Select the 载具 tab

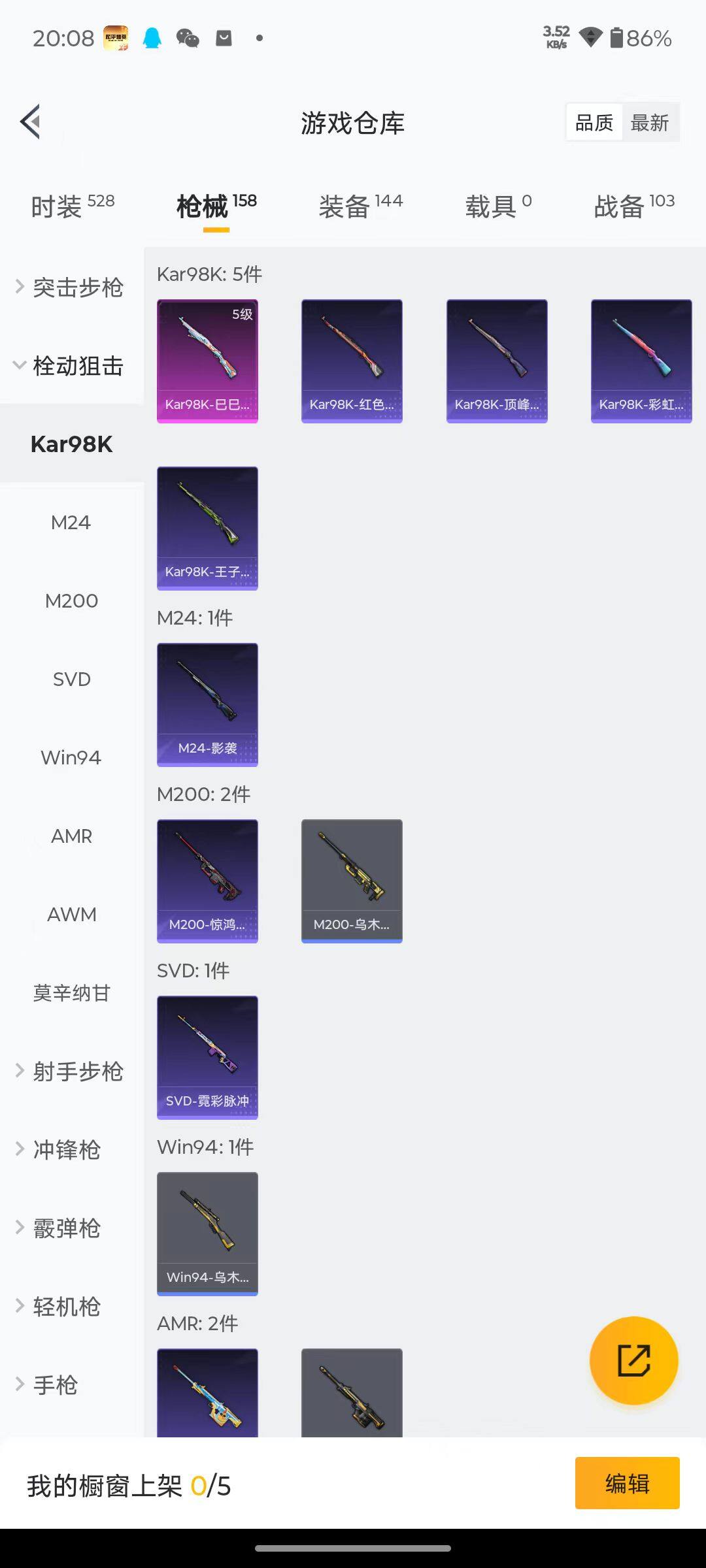(x=498, y=206)
